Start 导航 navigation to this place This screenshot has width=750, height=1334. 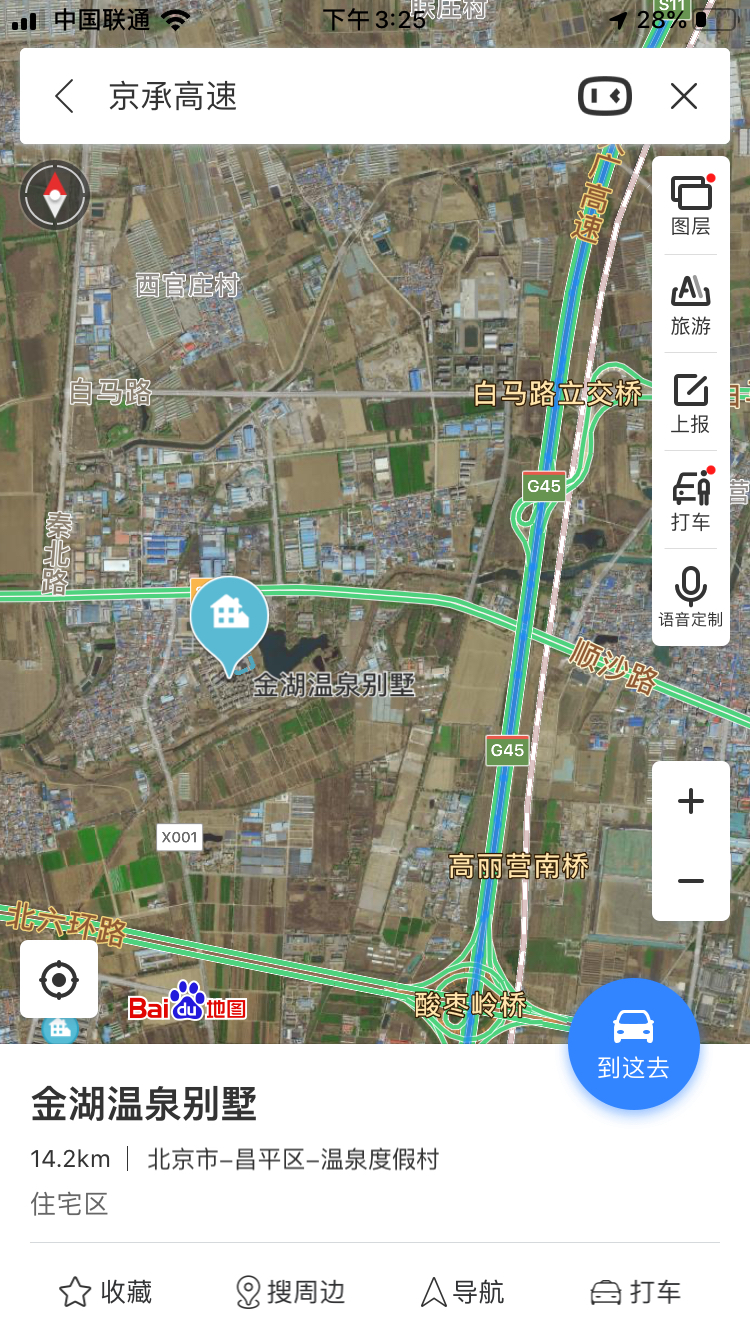tap(462, 1292)
